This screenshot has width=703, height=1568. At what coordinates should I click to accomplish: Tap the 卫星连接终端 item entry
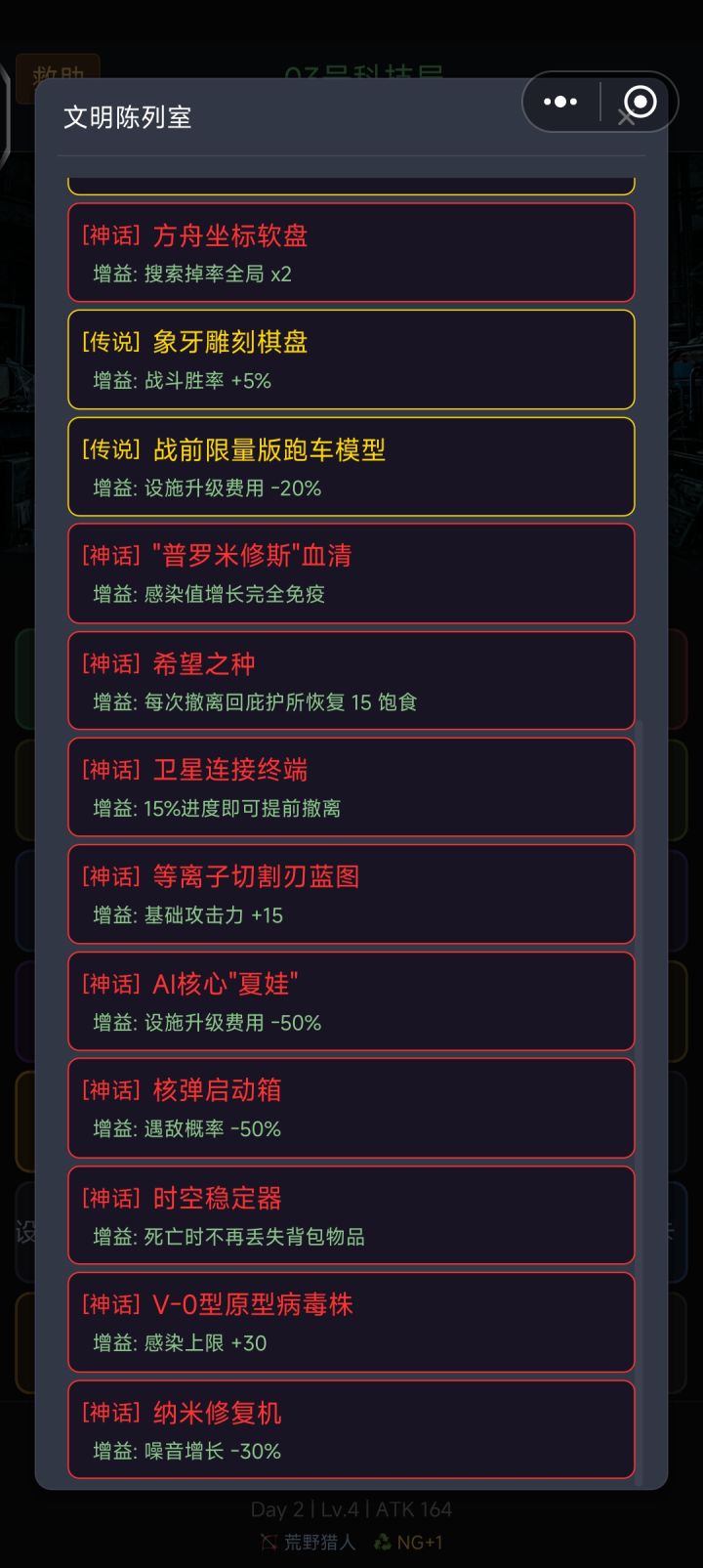(x=350, y=787)
